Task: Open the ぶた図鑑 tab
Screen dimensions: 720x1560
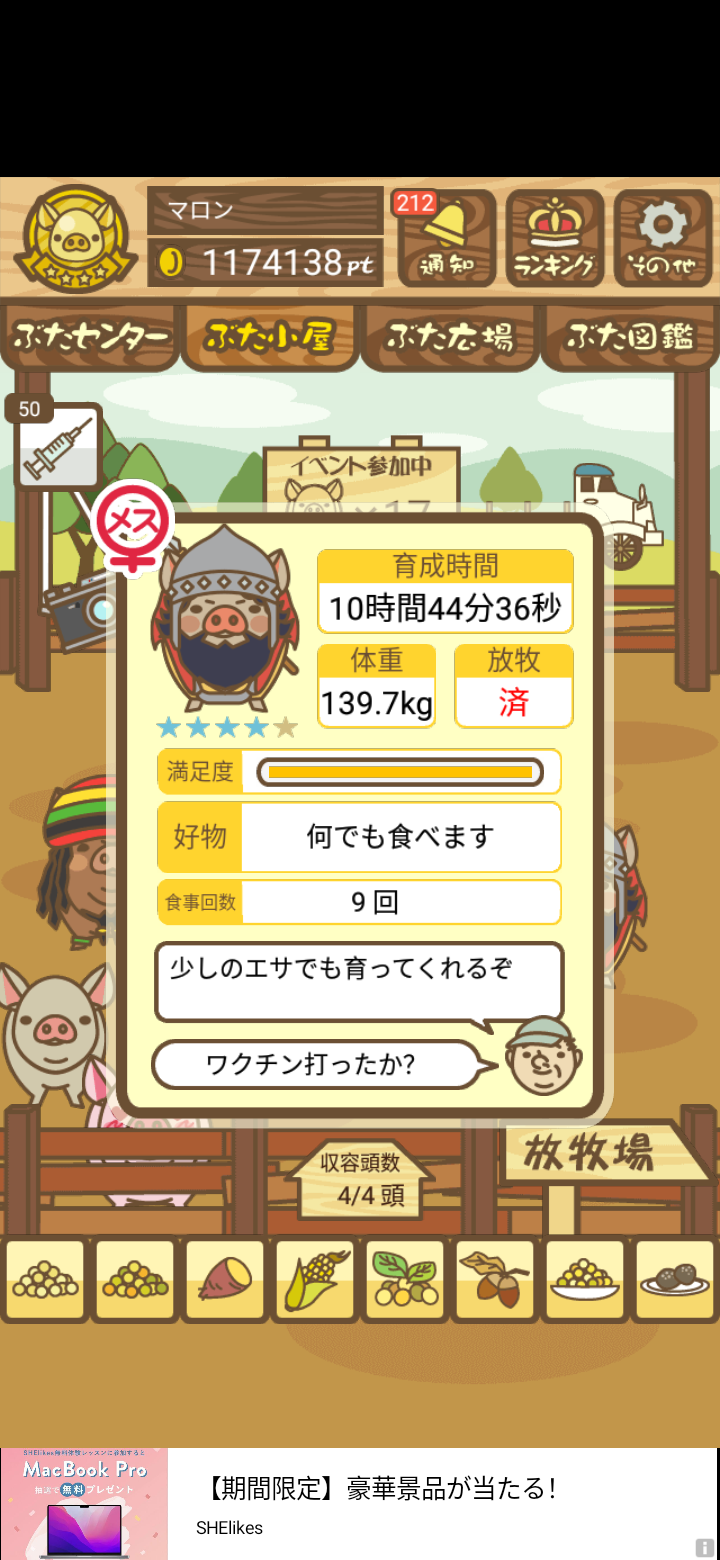Action: pyautogui.click(x=630, y=337)
